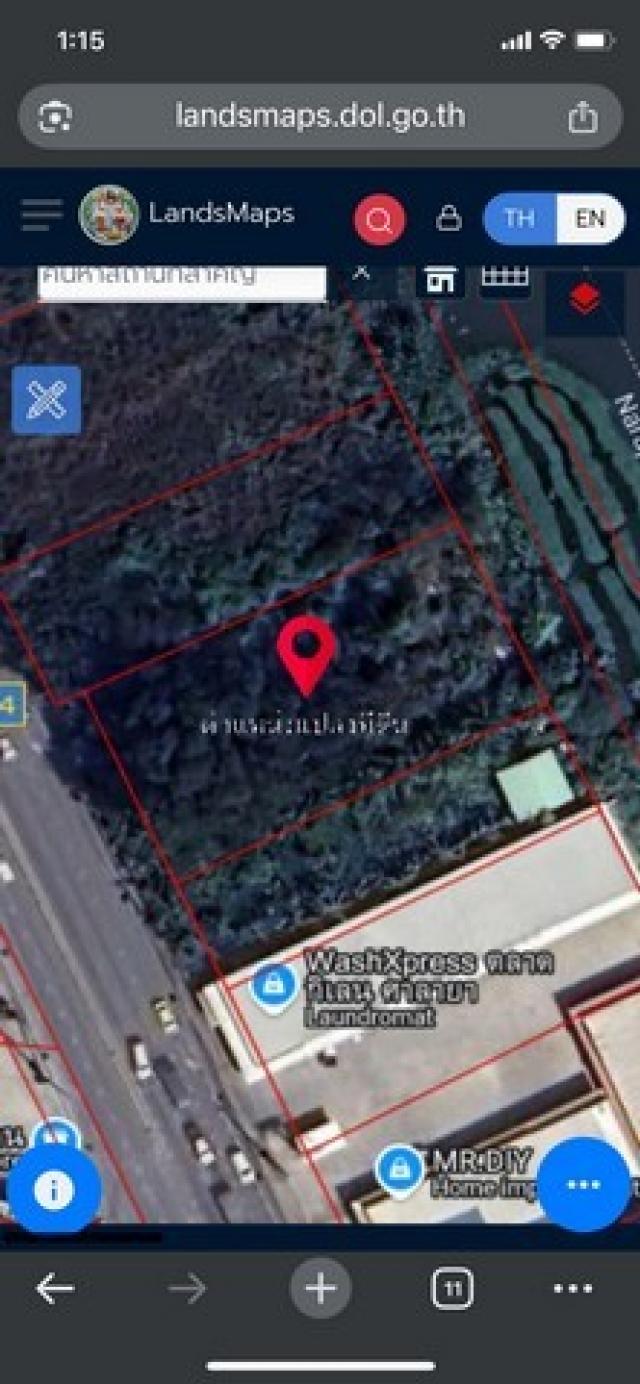This screenshot has height=1384, width=640.
Task: Open the browser overflow menu
Action: 573,1289
